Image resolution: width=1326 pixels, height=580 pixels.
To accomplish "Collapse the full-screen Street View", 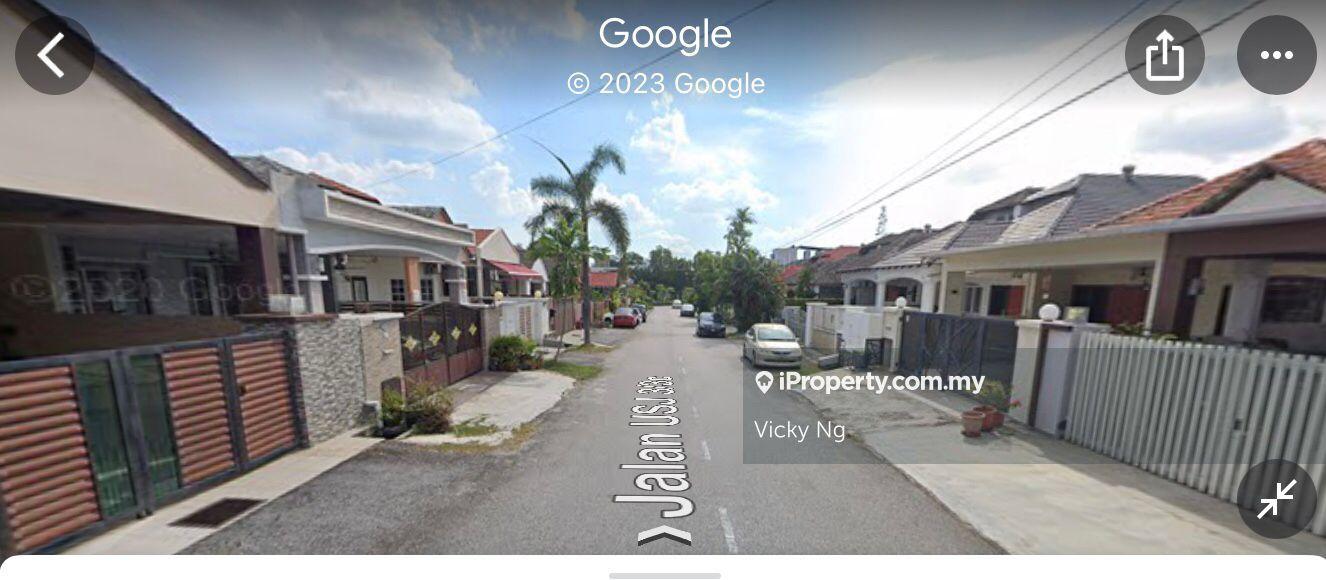I will (1277, 499).
